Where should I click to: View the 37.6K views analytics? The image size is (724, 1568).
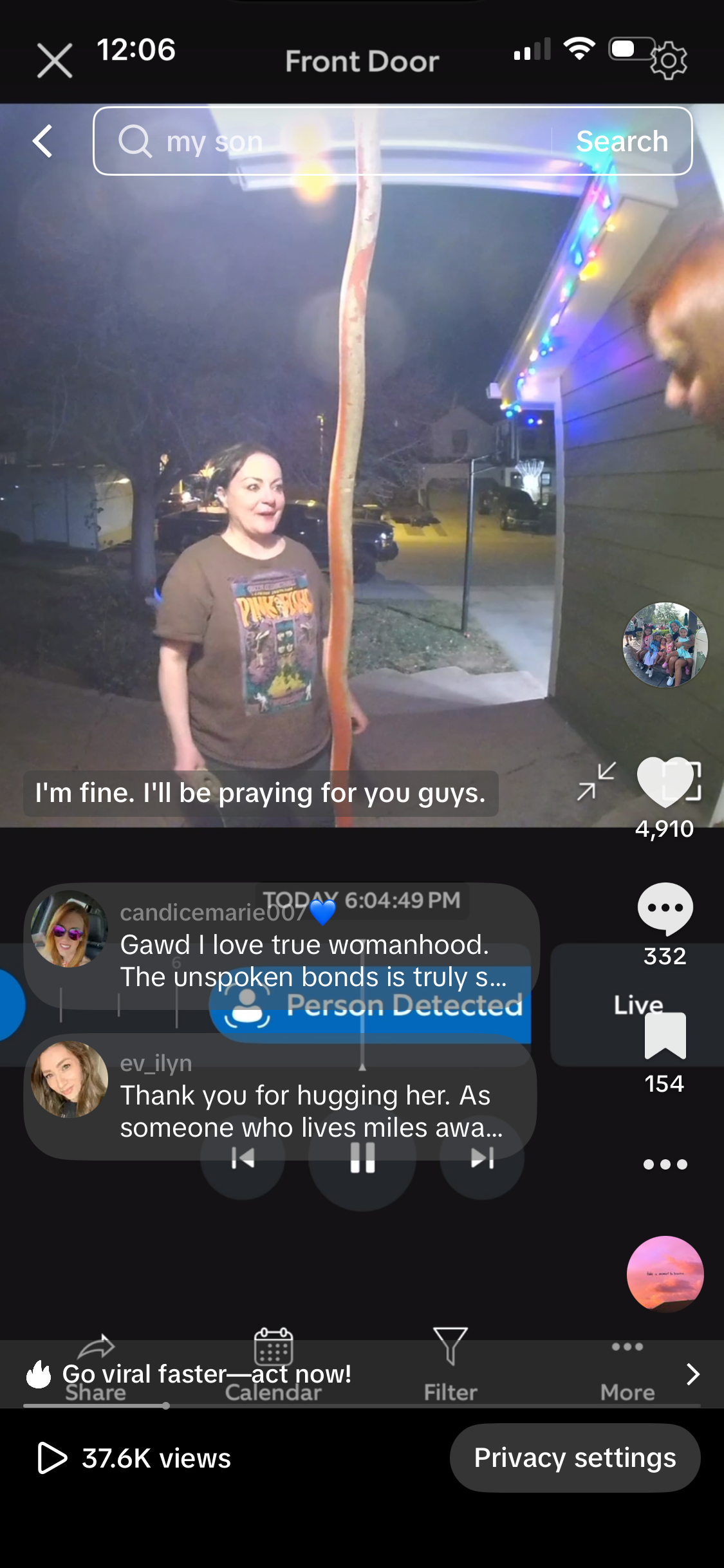click(x=135, y=1458)
